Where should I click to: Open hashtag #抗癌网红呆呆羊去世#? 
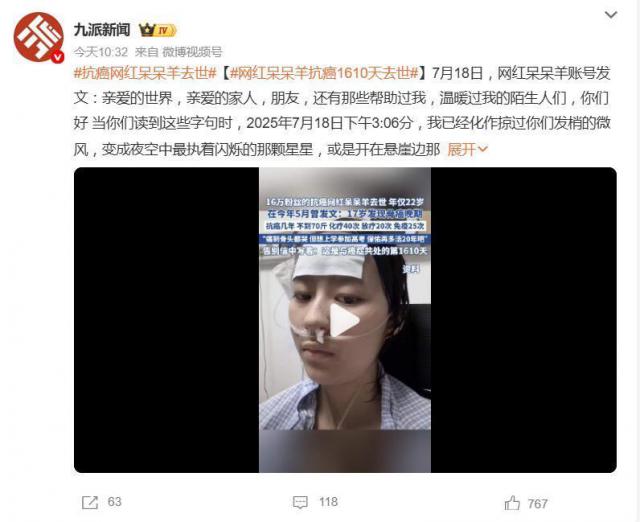pos(145,73)
